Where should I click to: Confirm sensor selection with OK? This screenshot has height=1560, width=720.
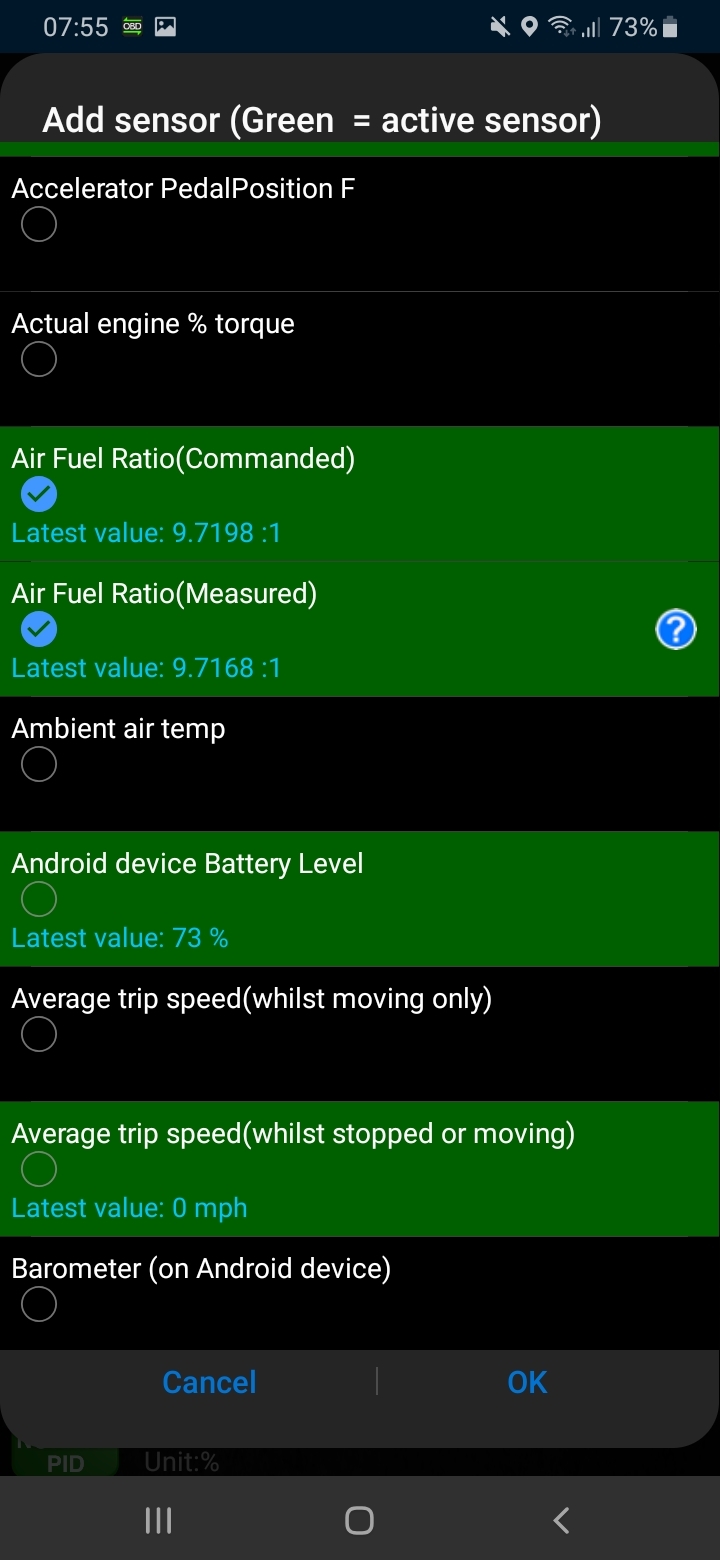click(x=527, y=1382)
